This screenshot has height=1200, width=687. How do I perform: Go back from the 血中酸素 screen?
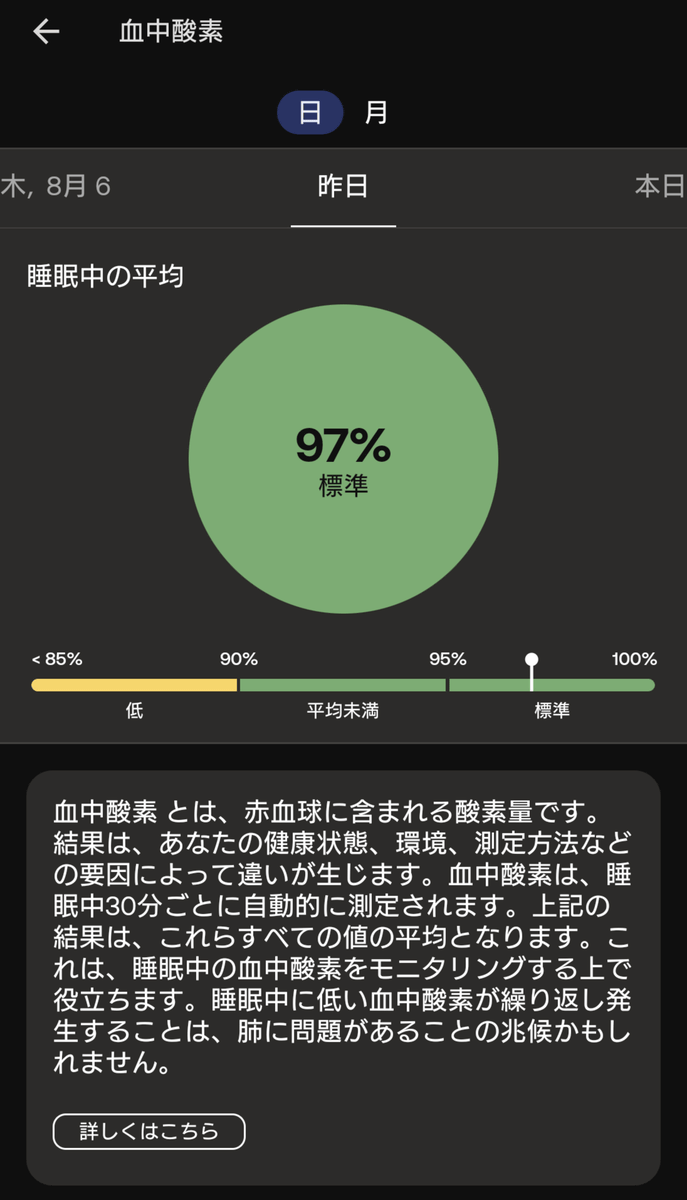tap(46, 32)
